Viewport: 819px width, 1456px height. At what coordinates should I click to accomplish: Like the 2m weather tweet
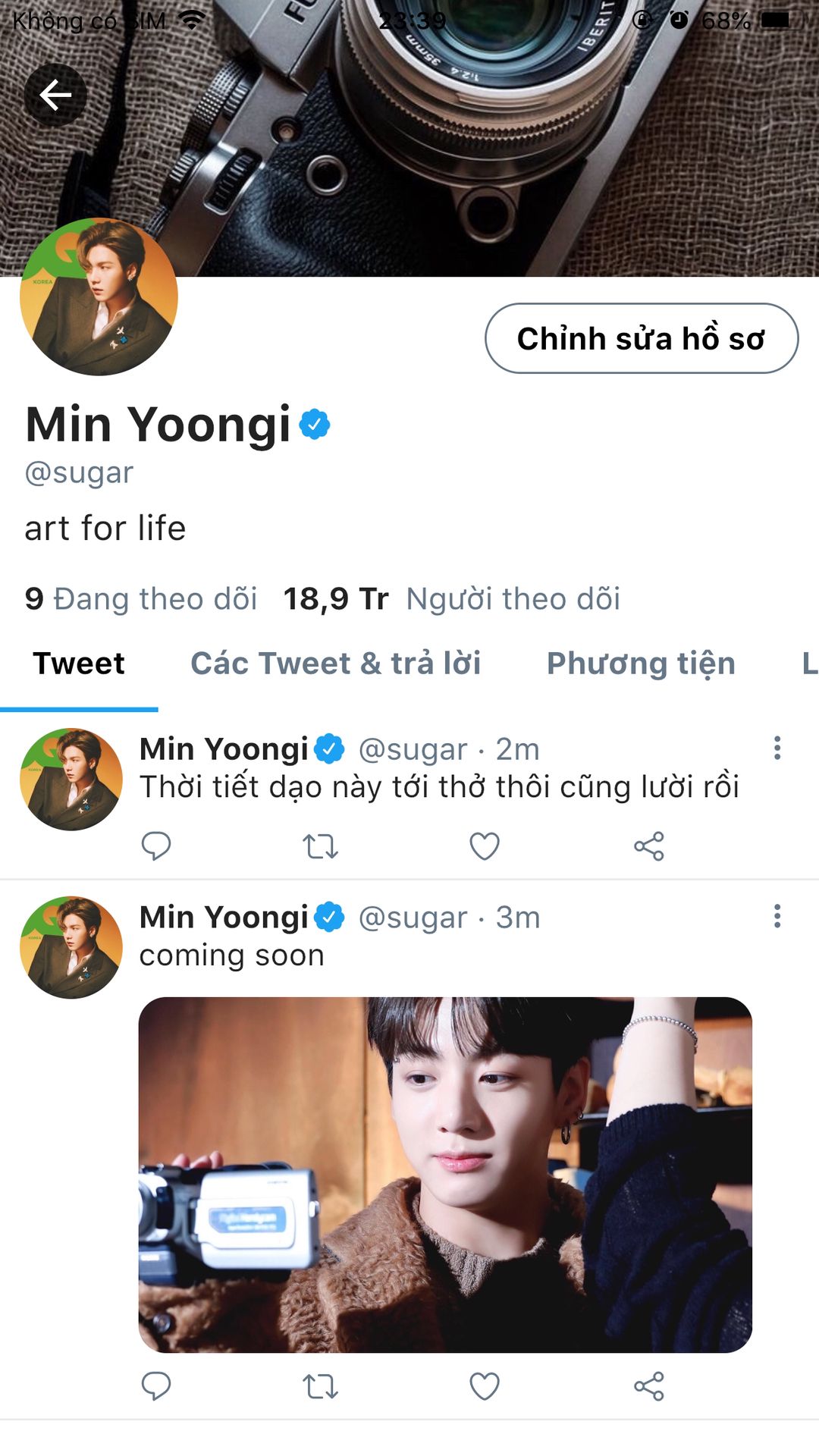(485, 846)
